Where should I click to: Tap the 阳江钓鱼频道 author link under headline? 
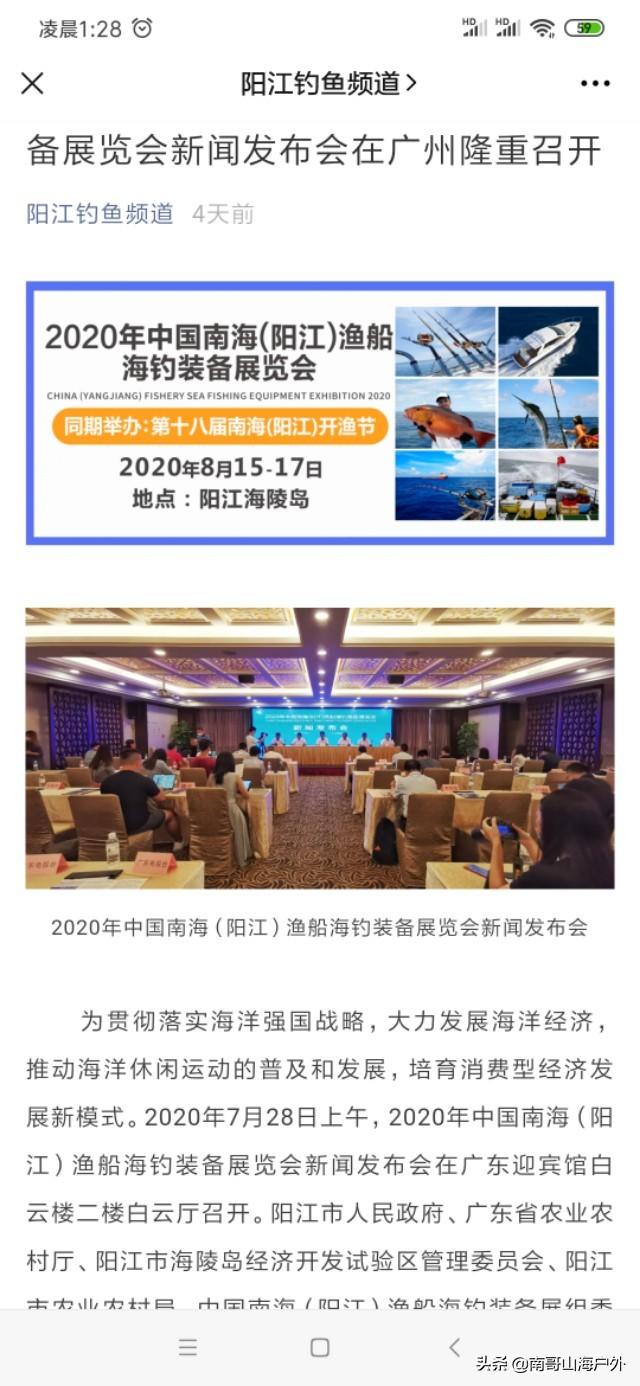(100, 213)
